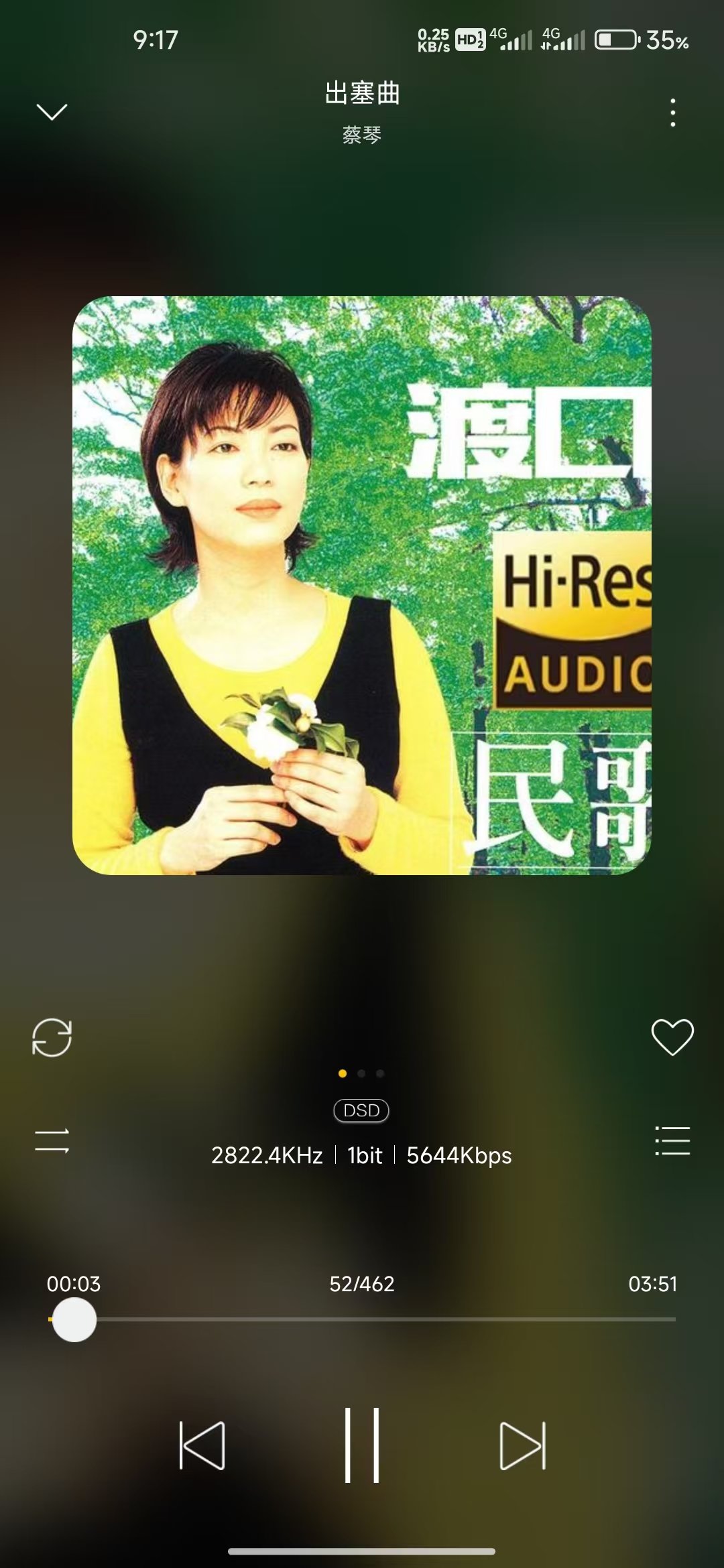Skip to the next track
The width and height of the screenshot is (724, 1568).
tap(523, 1445)
